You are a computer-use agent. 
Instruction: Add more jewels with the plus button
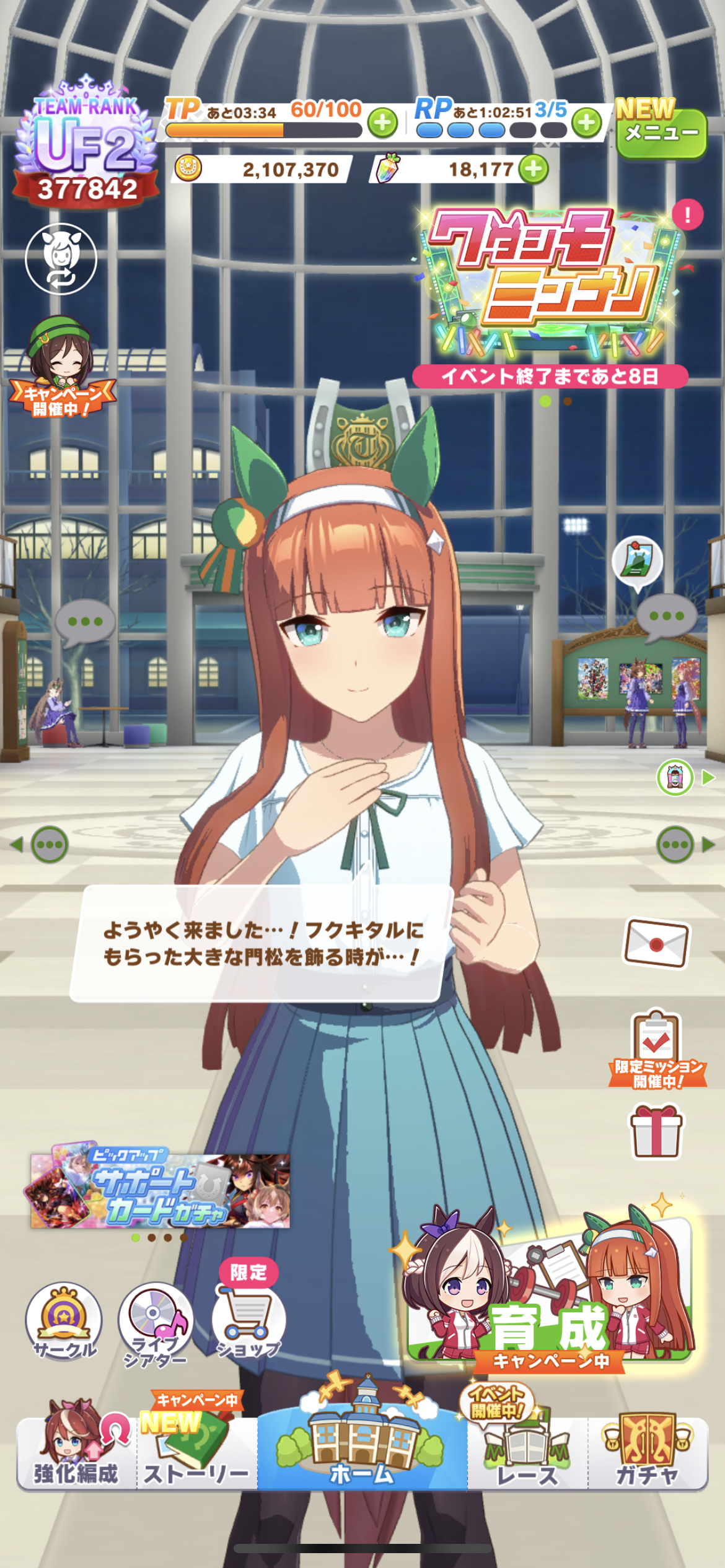click(533, 169)
